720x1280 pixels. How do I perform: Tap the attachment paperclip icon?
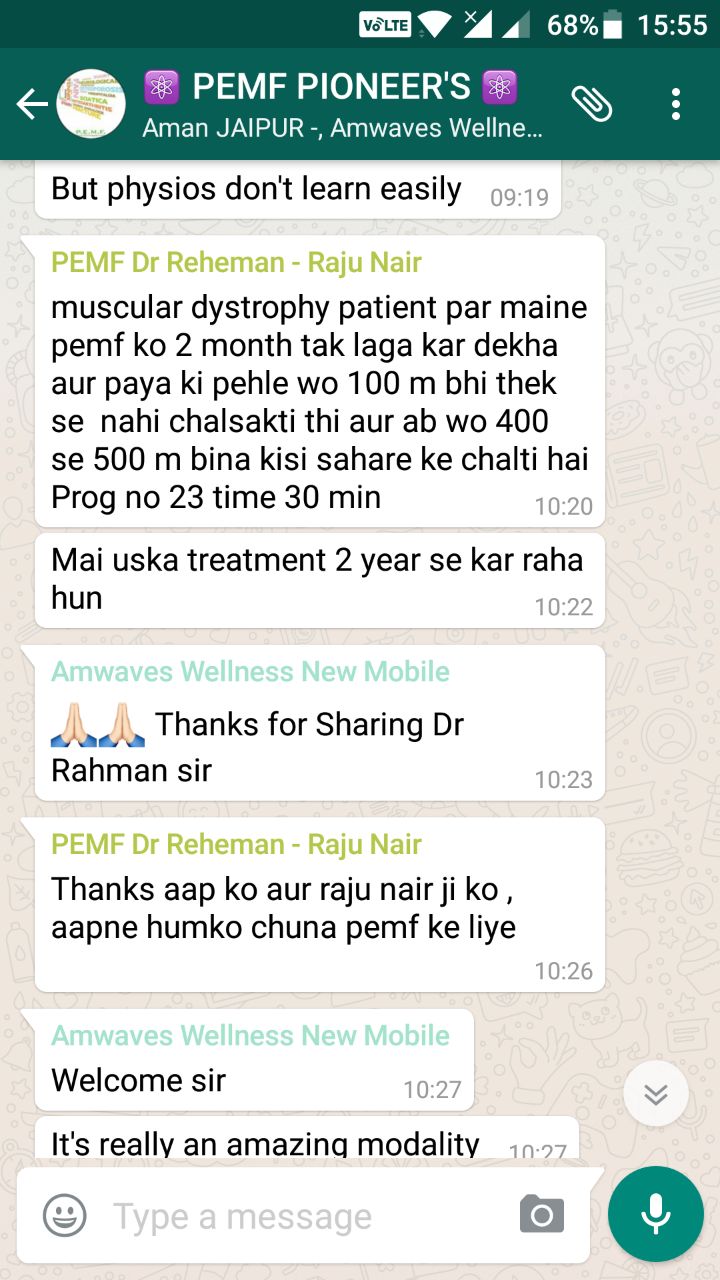point(592,104)
